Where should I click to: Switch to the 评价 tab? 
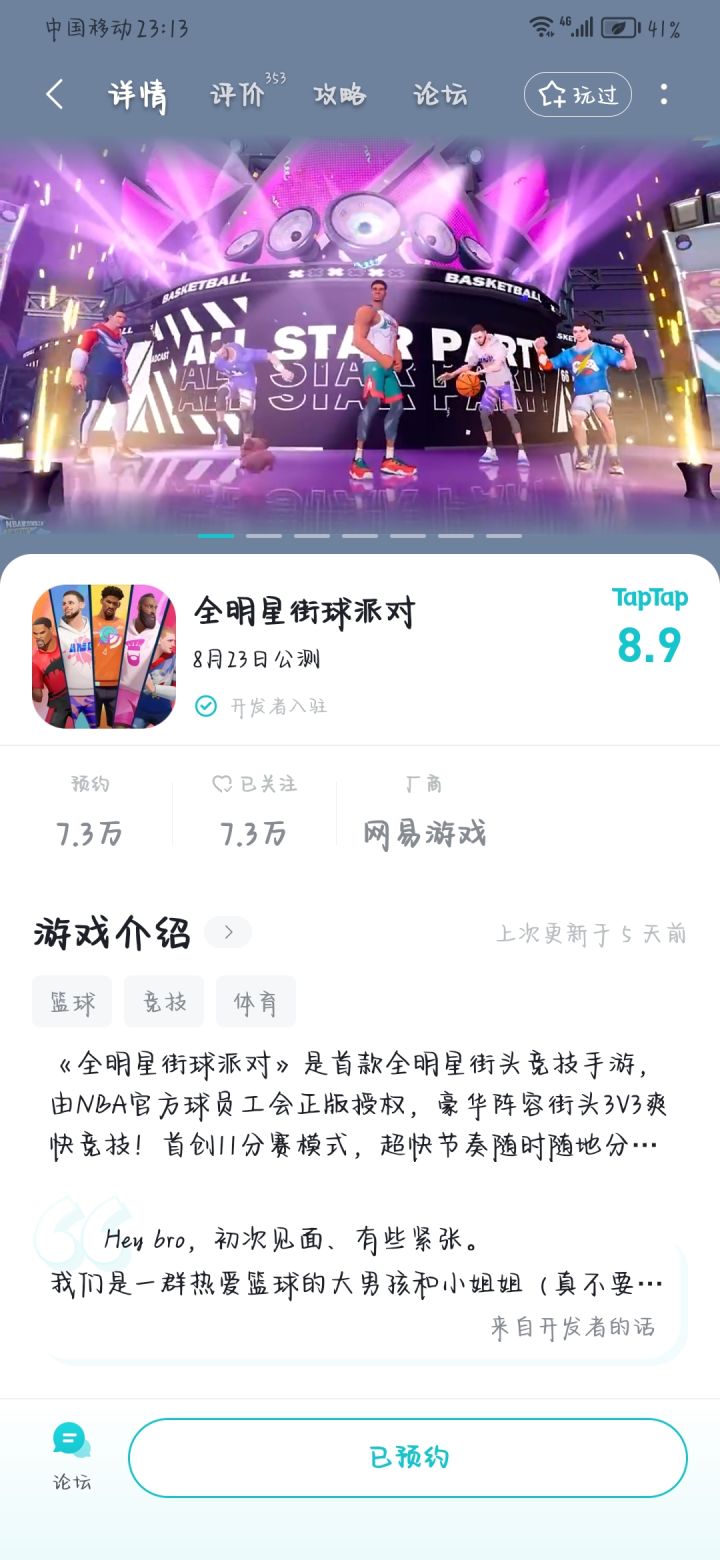[238, 94]
